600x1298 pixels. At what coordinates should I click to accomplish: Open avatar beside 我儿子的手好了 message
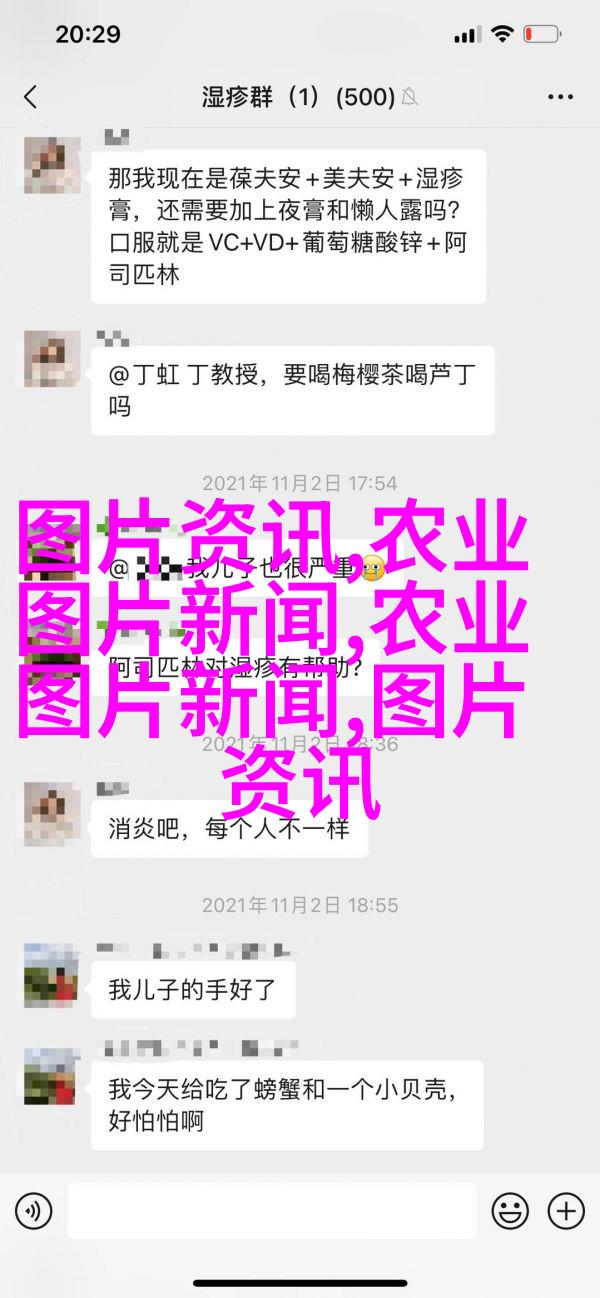click(51, 973)
